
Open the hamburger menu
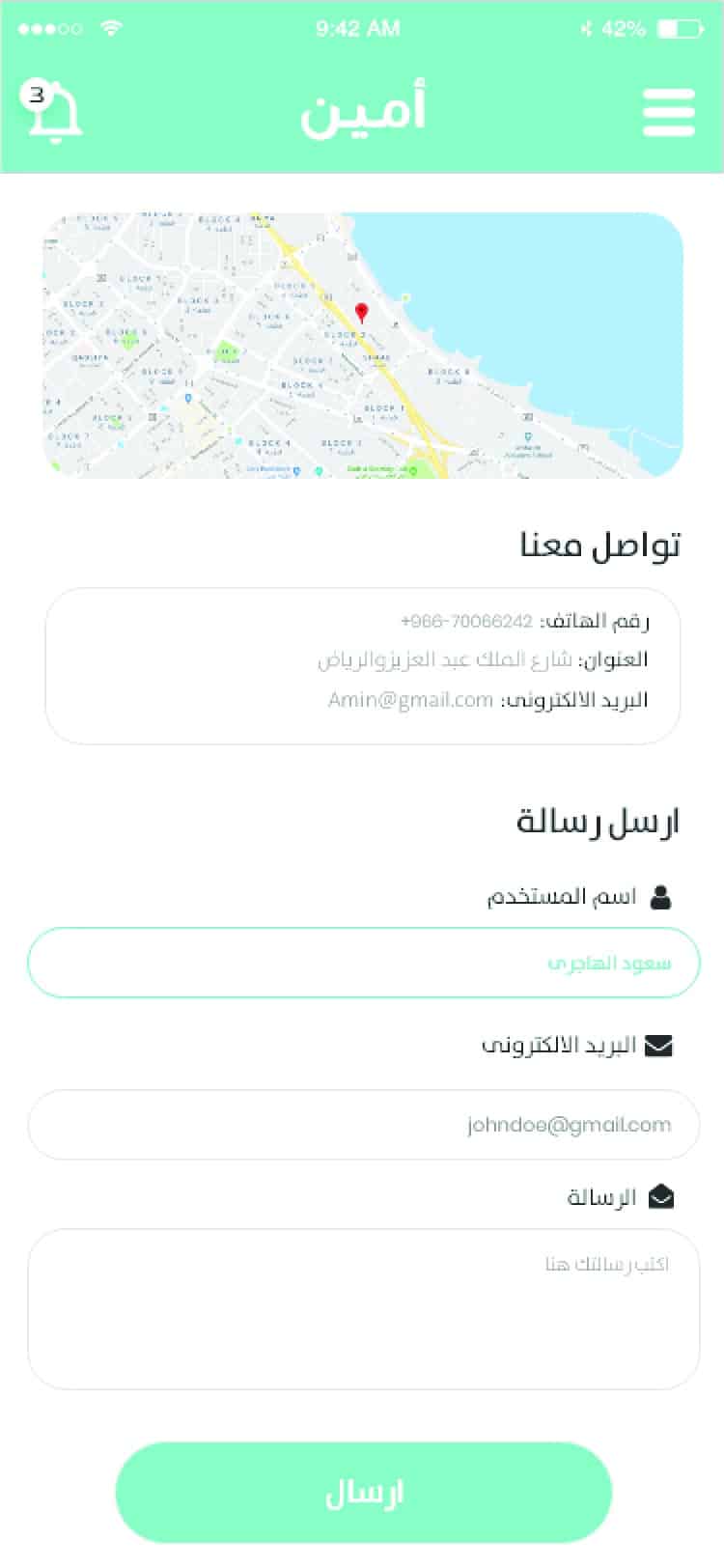click(668, 113)
